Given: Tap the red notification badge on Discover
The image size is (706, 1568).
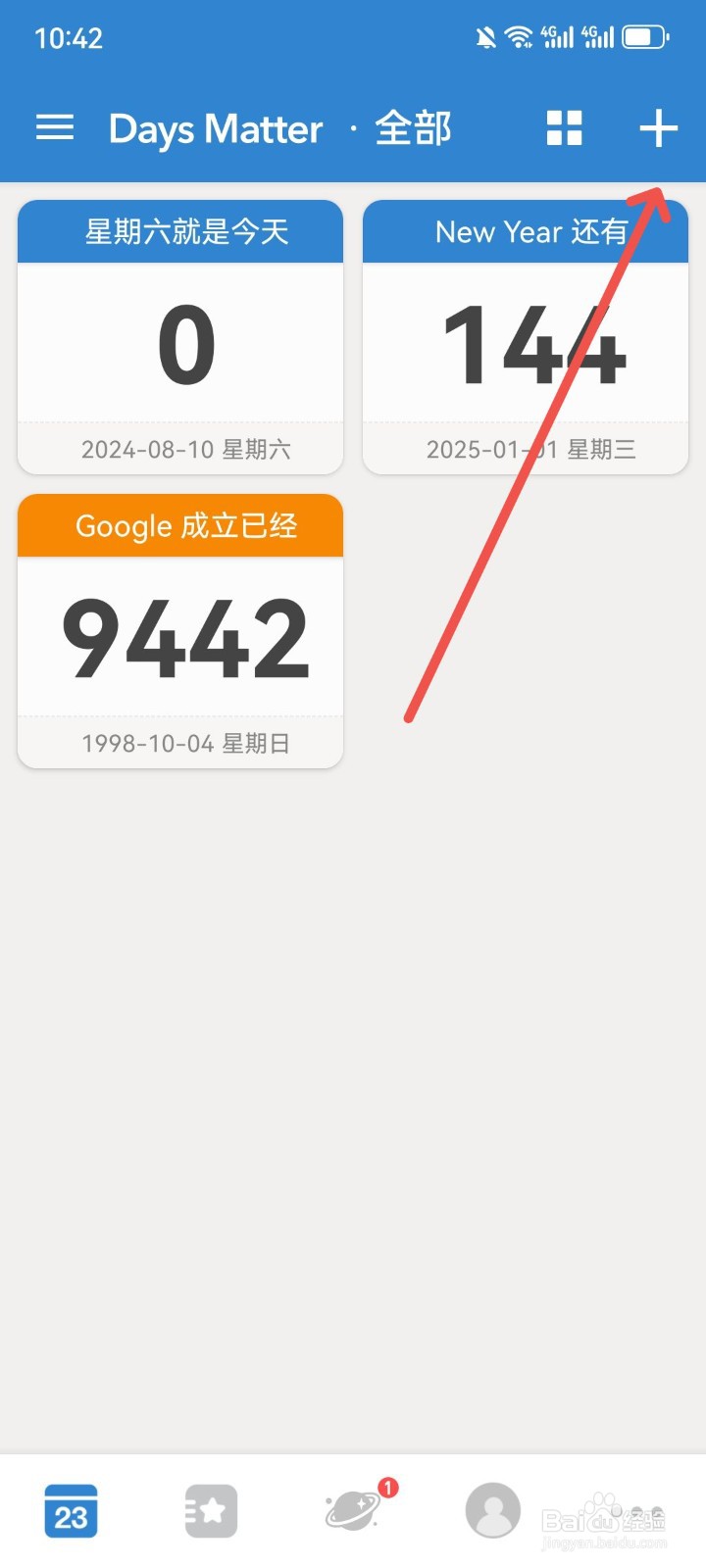Looking at the screenshot, I should [x=386, y=1488].
